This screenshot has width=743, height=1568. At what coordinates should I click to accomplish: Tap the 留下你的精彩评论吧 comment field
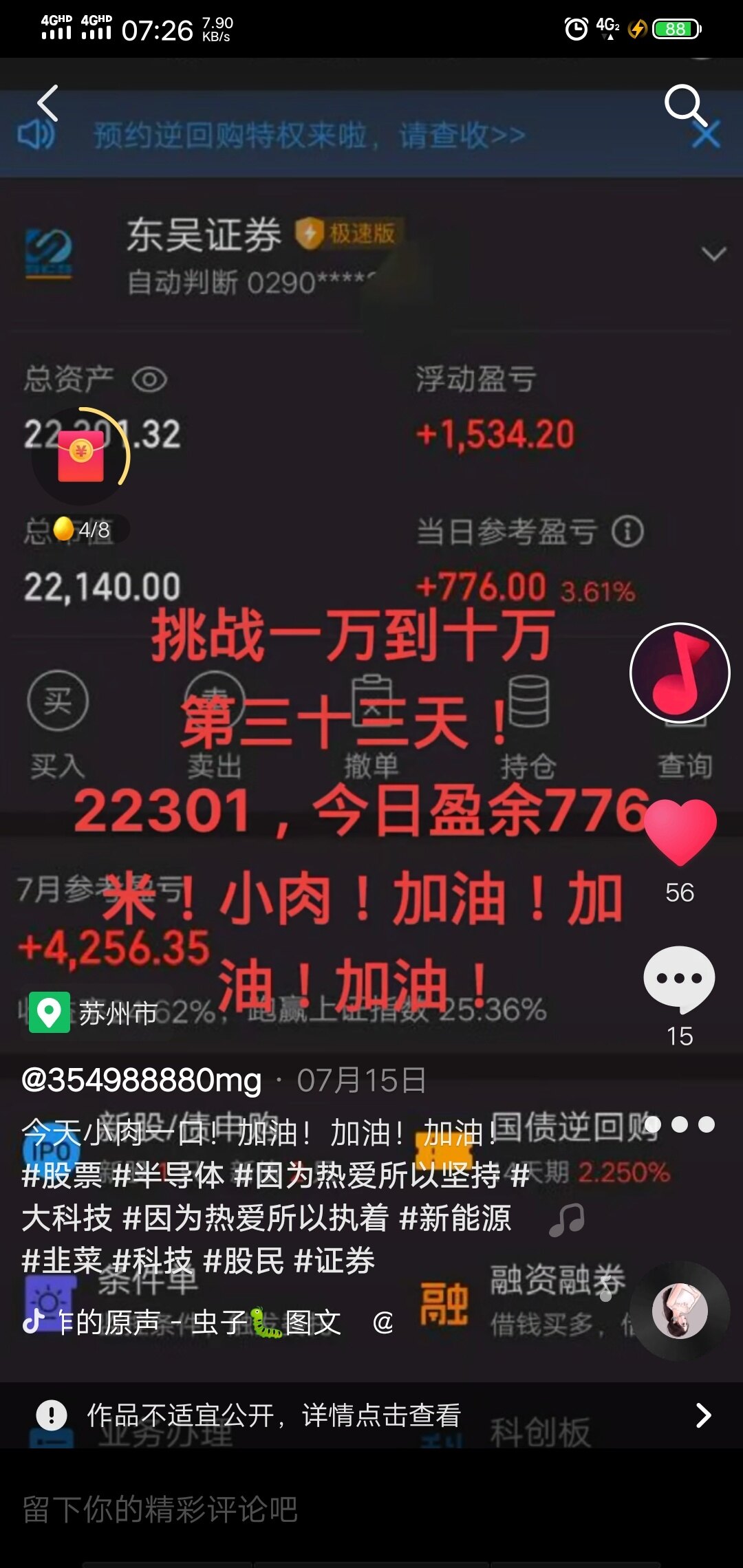(x=275, y=1510)
